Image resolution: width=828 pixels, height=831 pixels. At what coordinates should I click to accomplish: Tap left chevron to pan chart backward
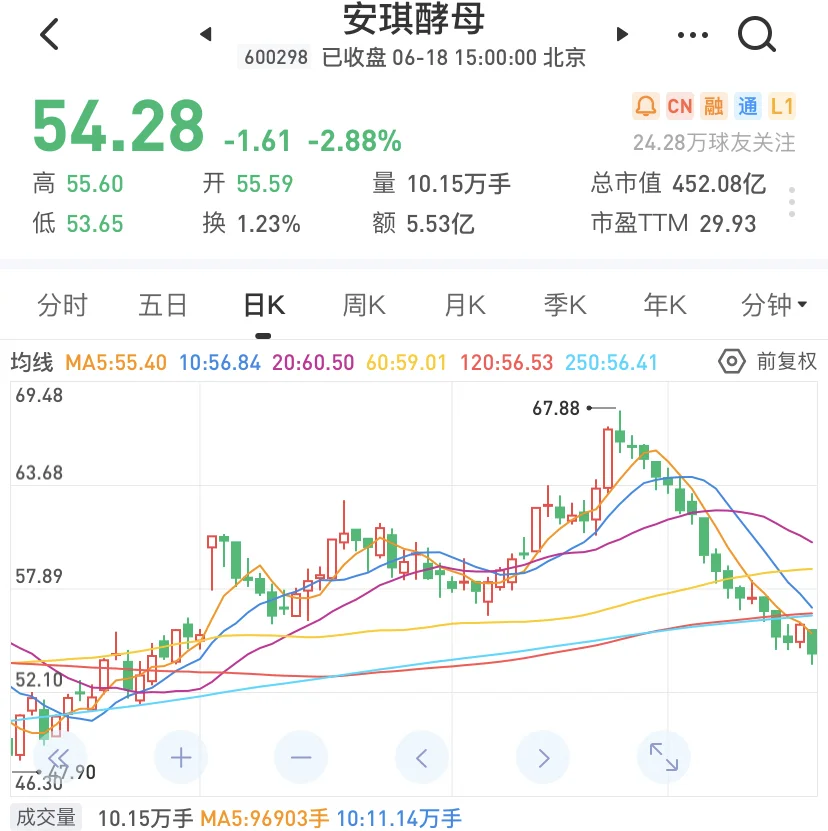422,757
